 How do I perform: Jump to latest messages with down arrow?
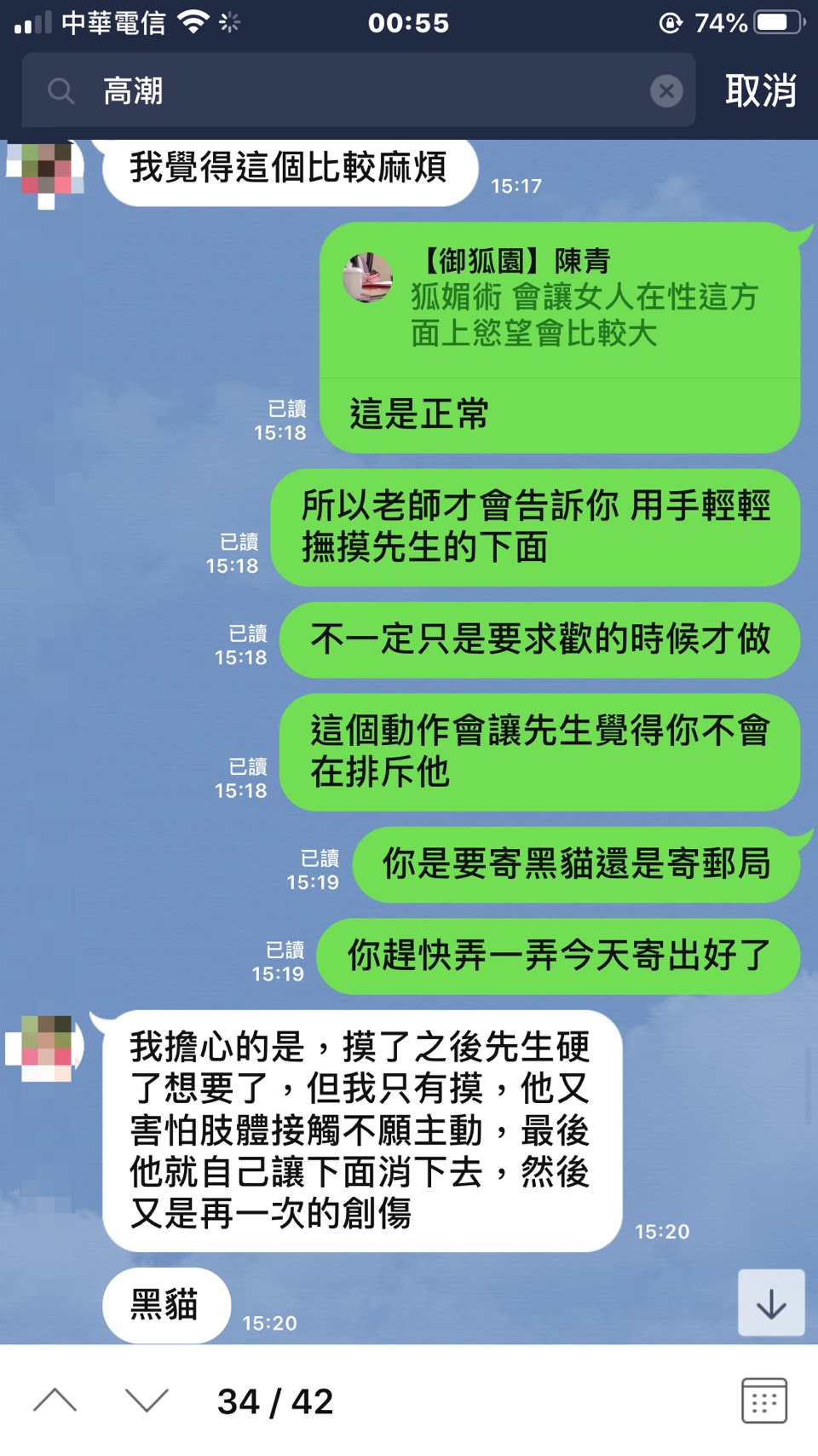[771, 1303]
